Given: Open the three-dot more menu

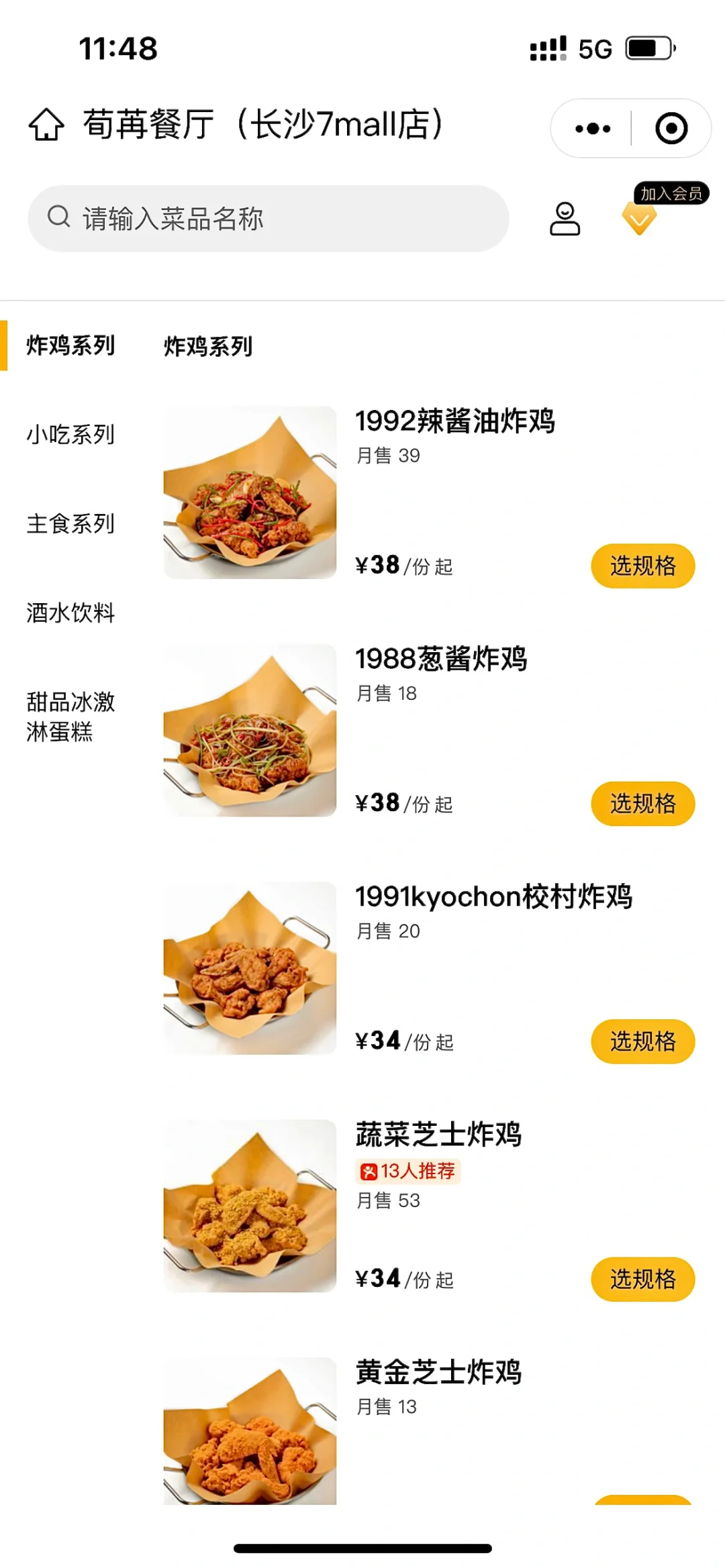Looking at the screenshot, I should 593,128.
